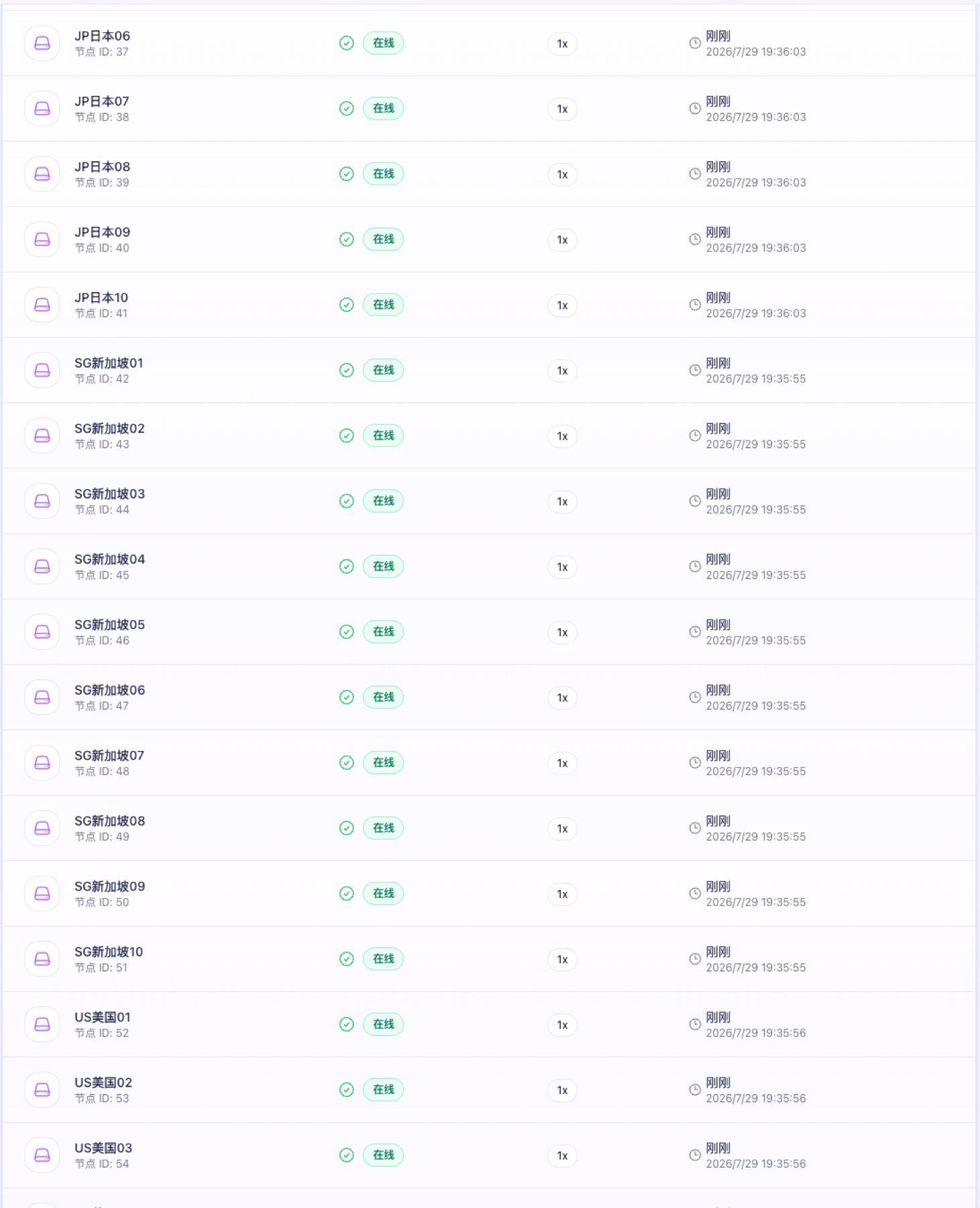Select the SG新加坡04 node entry
Viewport: 980px width, 1208px height.
489,566
